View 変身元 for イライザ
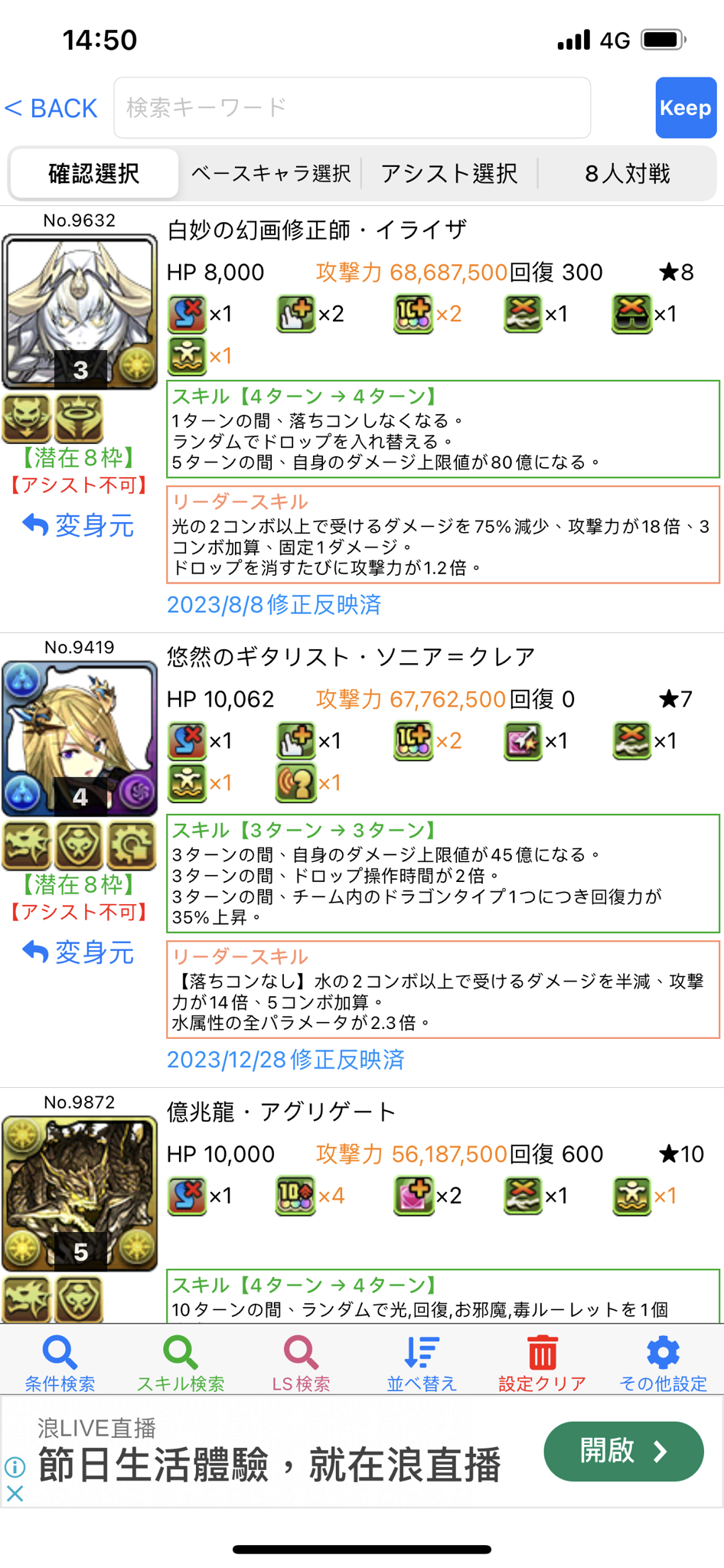This screenshot has width=724, height=1568. (x=79, y=526)
